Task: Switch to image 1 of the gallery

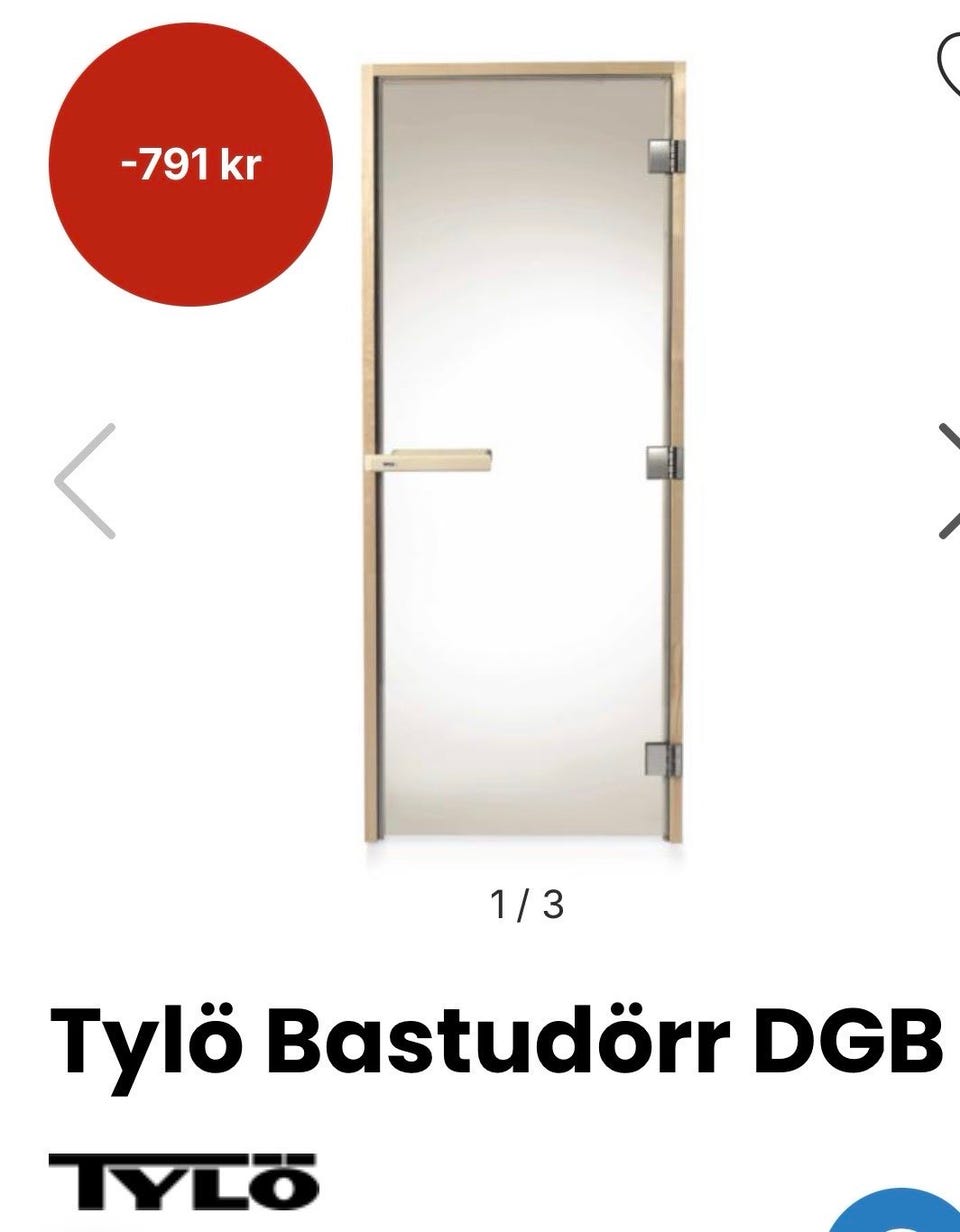Action: pos(526,905)
